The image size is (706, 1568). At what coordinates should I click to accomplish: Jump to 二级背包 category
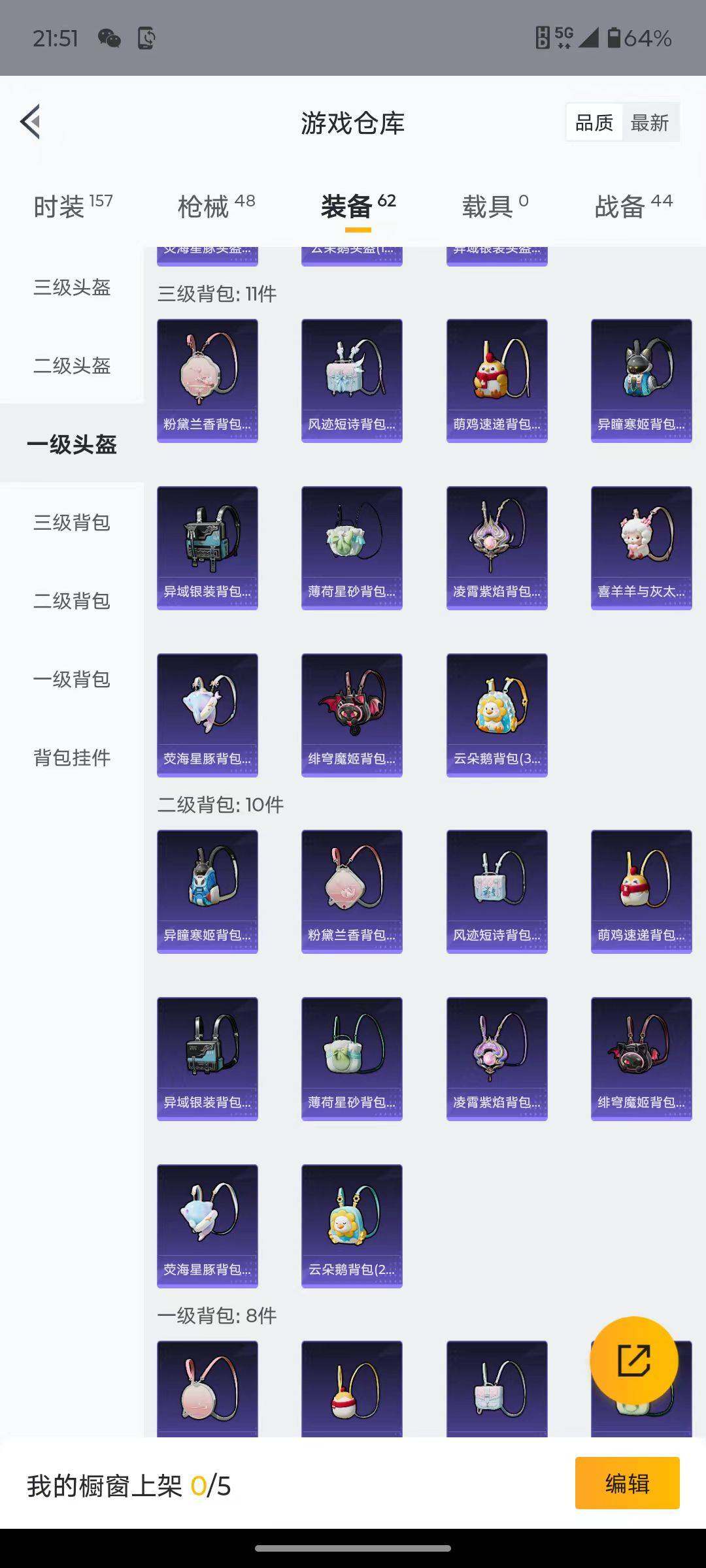tap(72, 601)
